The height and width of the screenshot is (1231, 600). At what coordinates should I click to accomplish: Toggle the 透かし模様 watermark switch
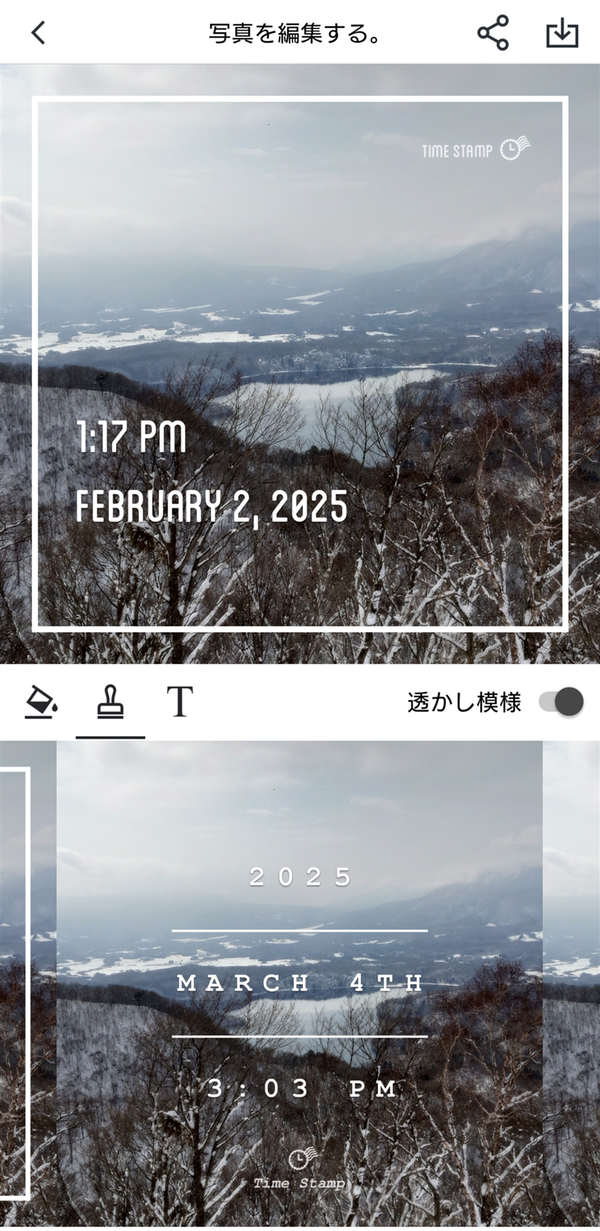(561, 702)
